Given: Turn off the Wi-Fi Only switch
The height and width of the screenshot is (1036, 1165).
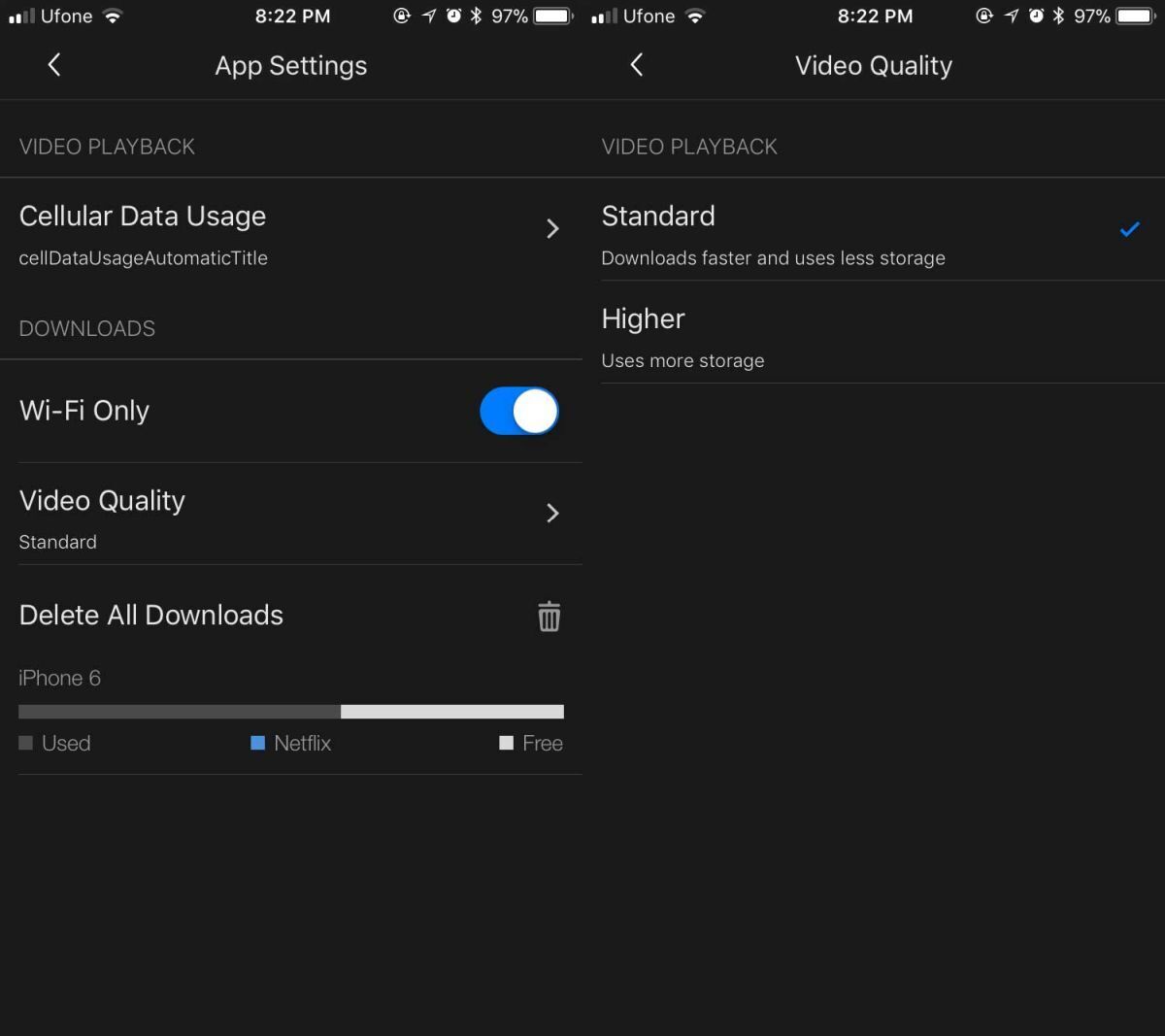Looking at the screenshot, I should click(519, 411).
